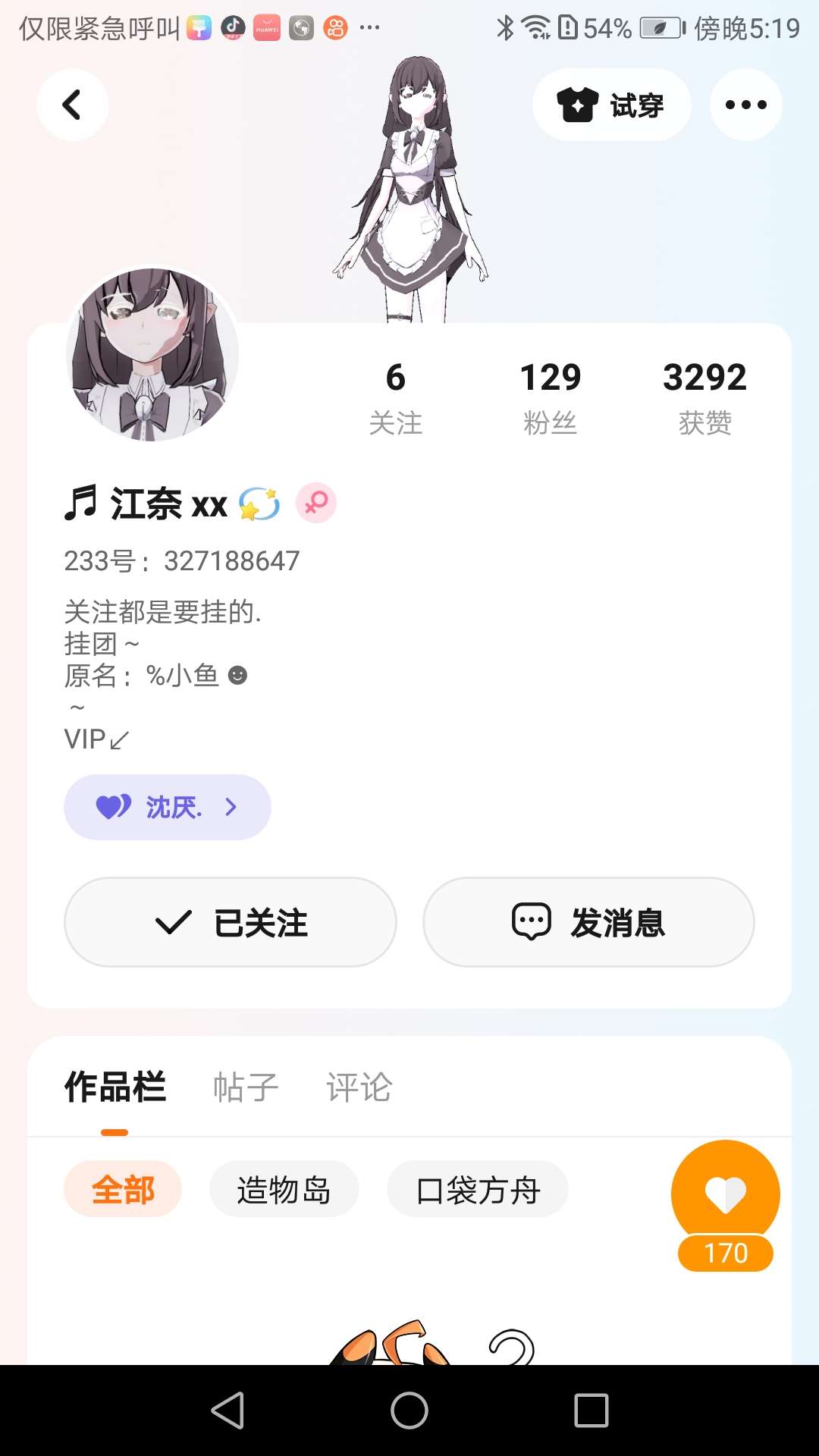Filter works by 口袋方舟
This screenshot has height=1456, width=819.
478,1189
